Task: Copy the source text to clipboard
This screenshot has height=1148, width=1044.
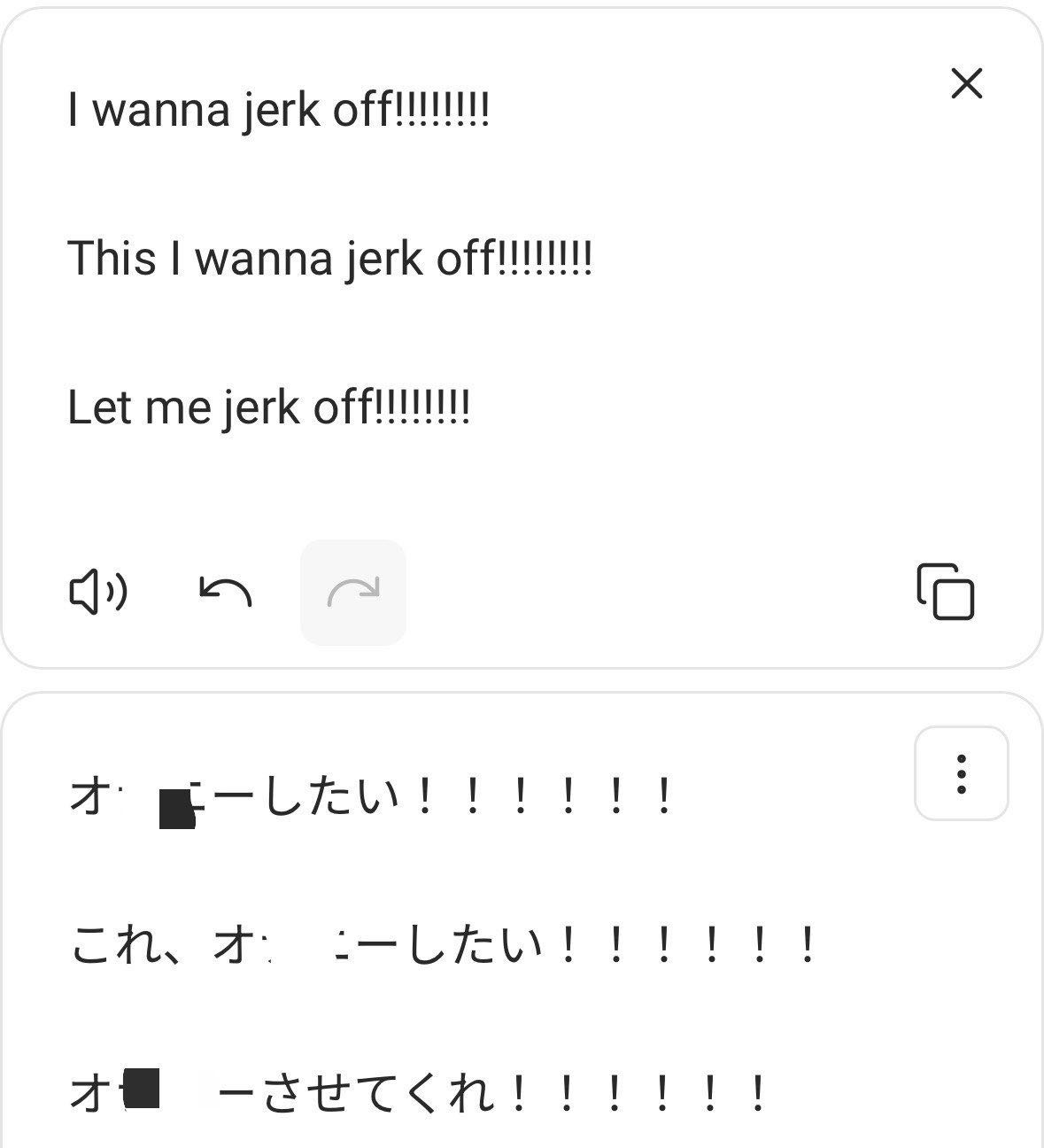Action: coord(945,591)
